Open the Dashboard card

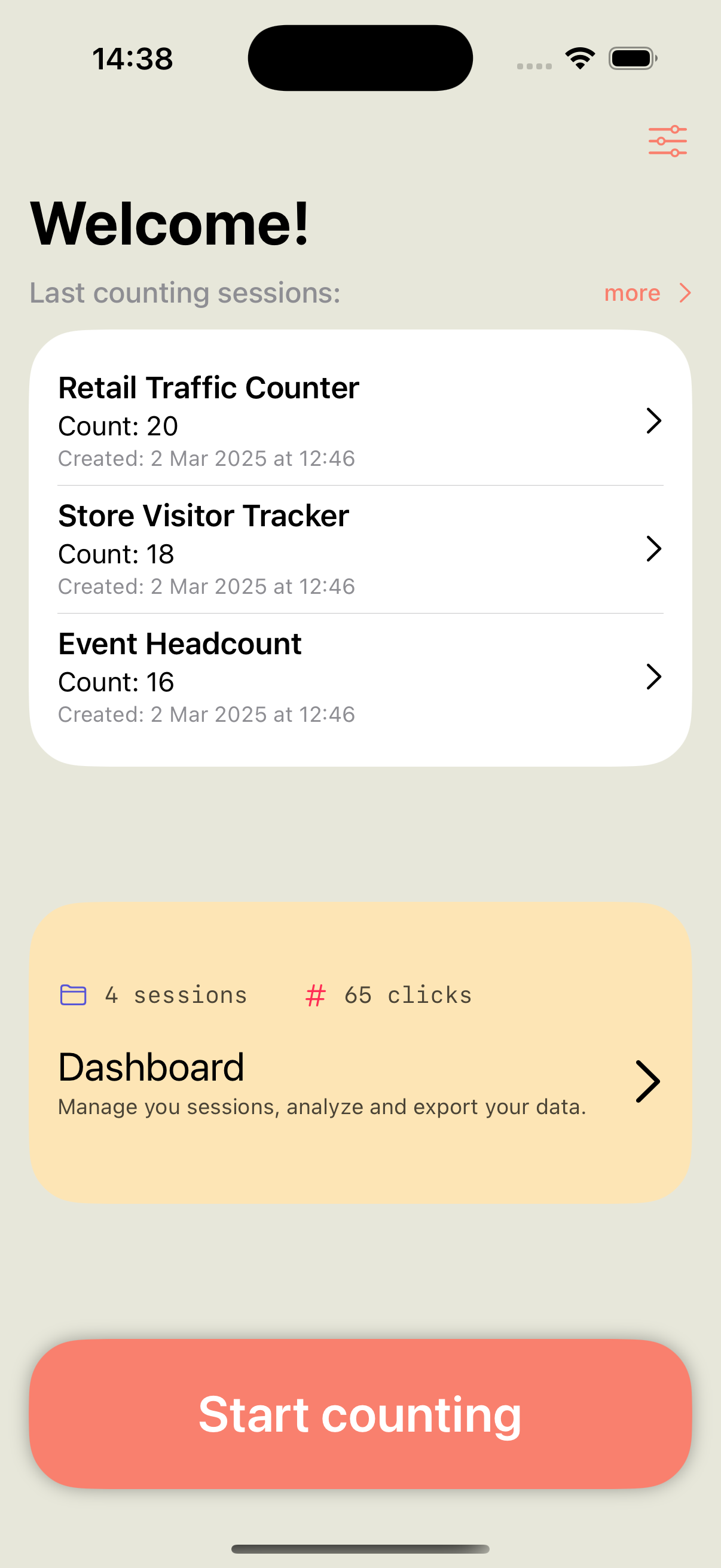[x=359, y=1081]
